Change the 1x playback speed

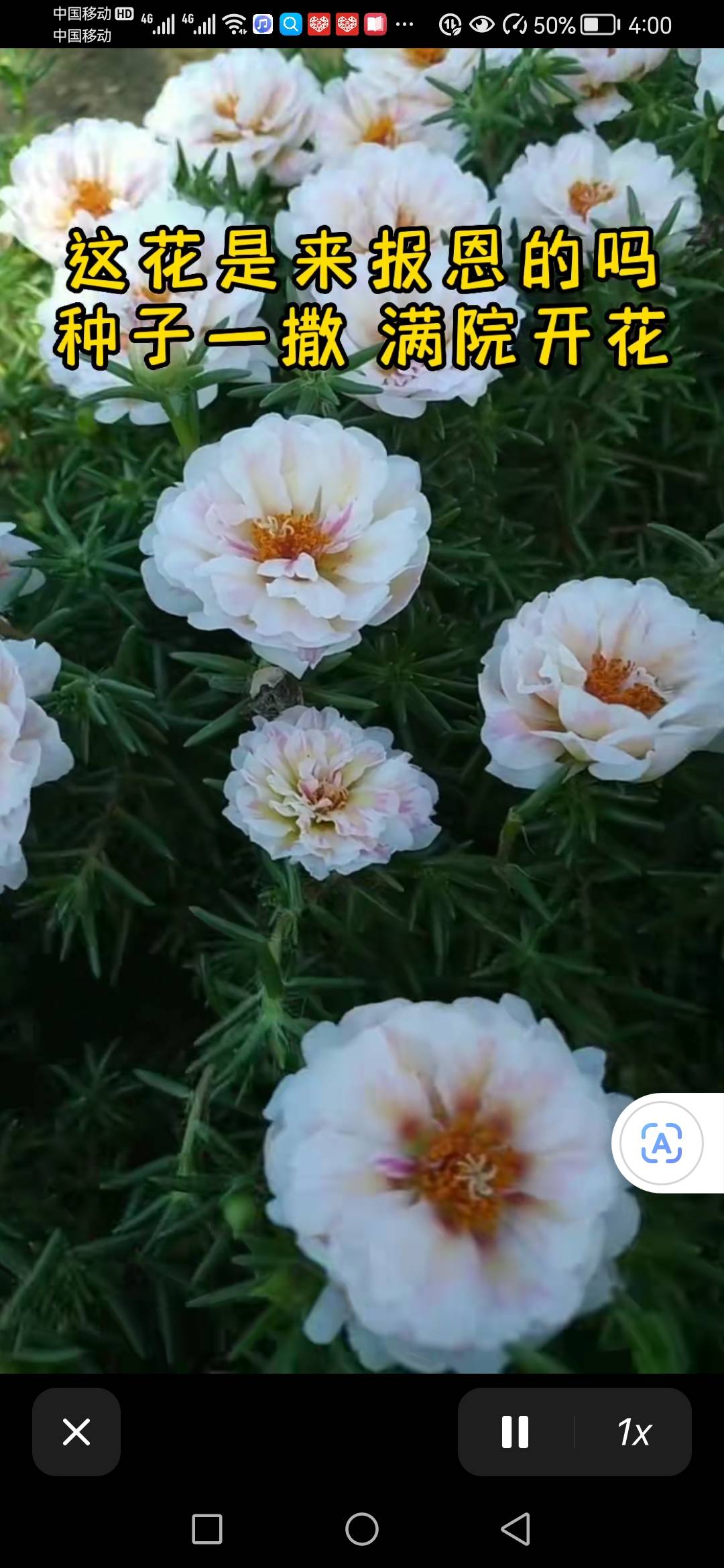click(x=633, y=1432)
